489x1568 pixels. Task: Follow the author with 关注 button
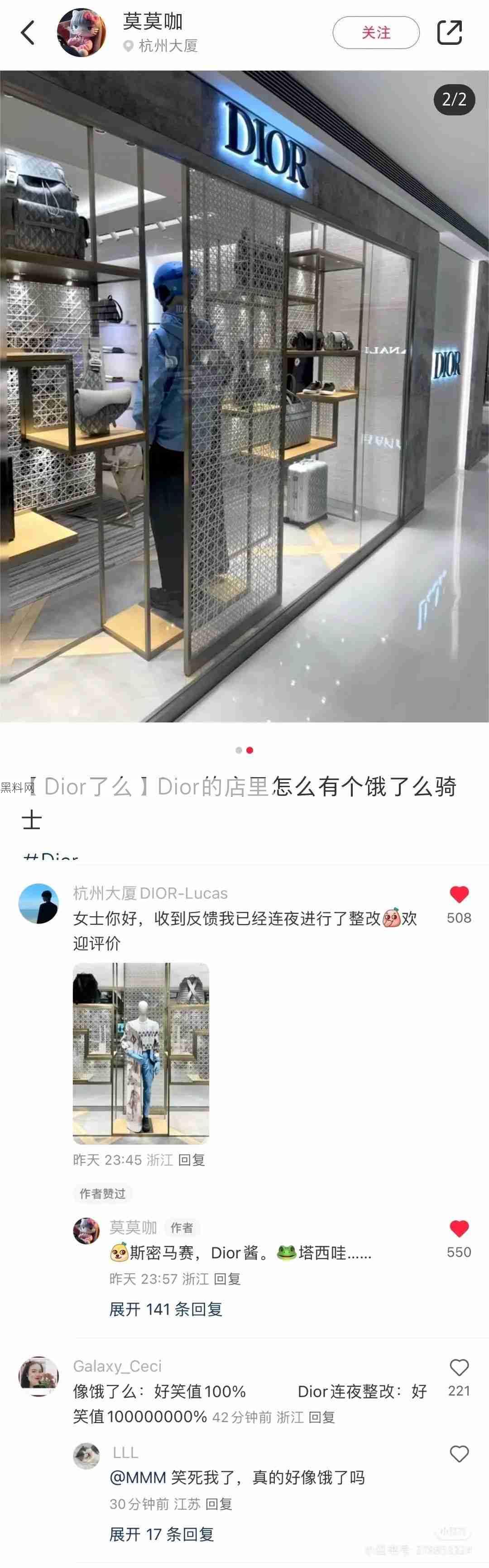coord(376,33)
